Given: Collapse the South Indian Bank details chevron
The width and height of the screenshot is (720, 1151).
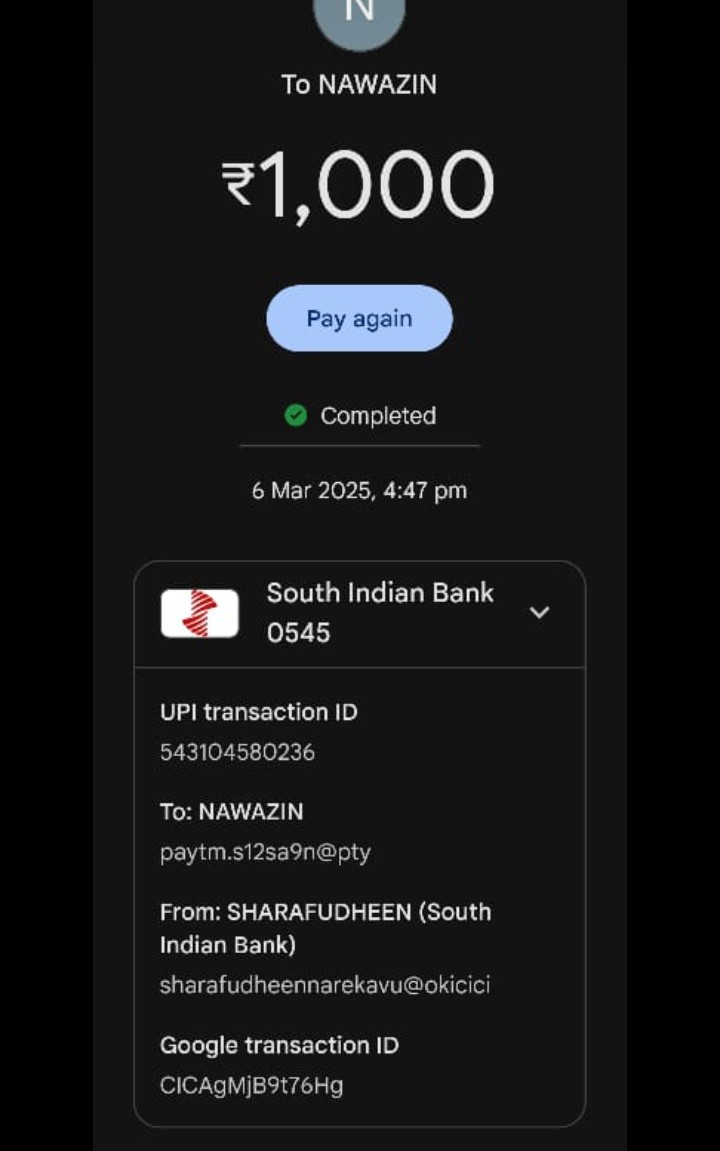Looking at the screenshot, I should click(539, 612).
